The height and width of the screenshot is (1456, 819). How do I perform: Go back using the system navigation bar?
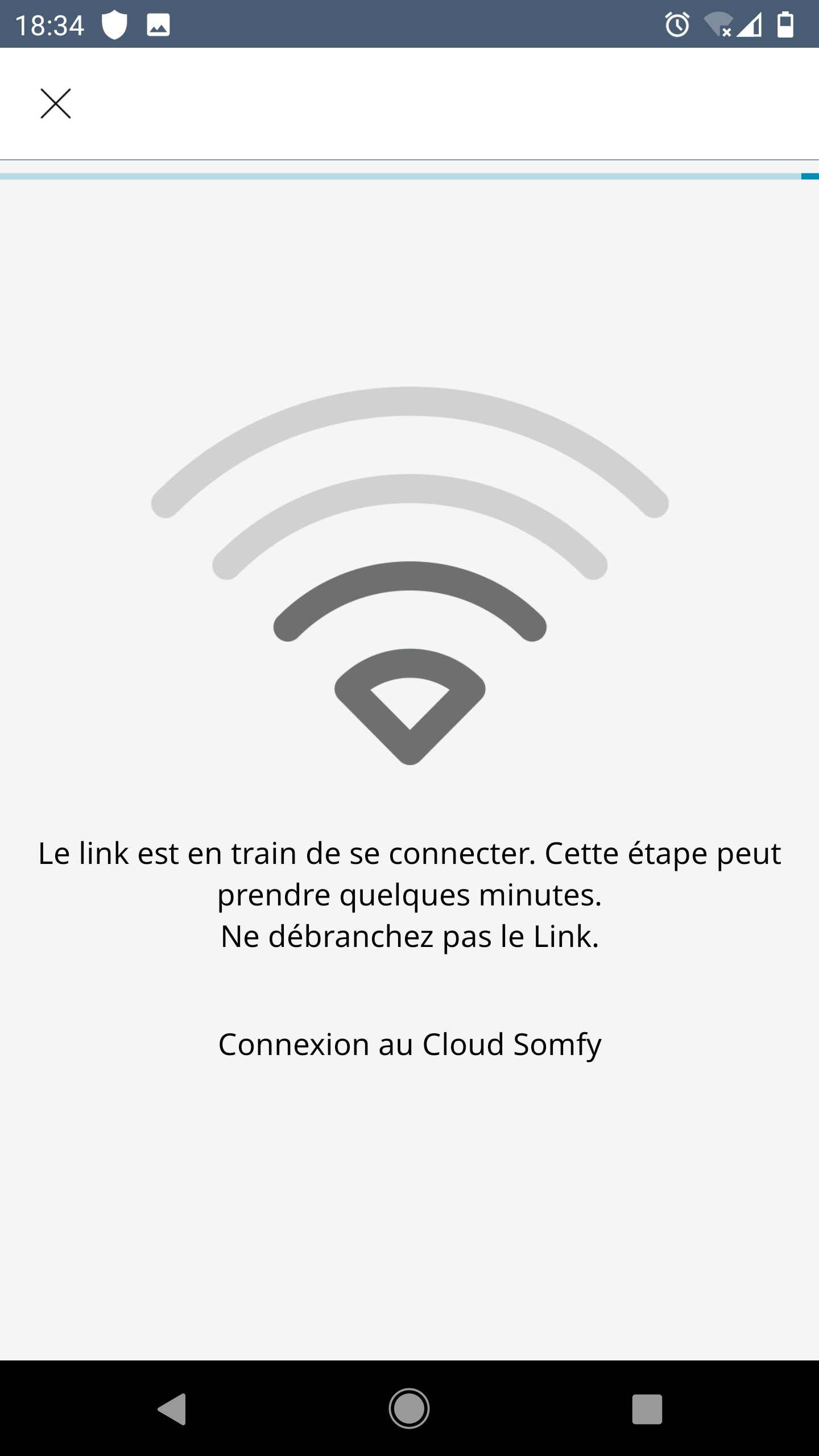click(x=172, y=1409)
